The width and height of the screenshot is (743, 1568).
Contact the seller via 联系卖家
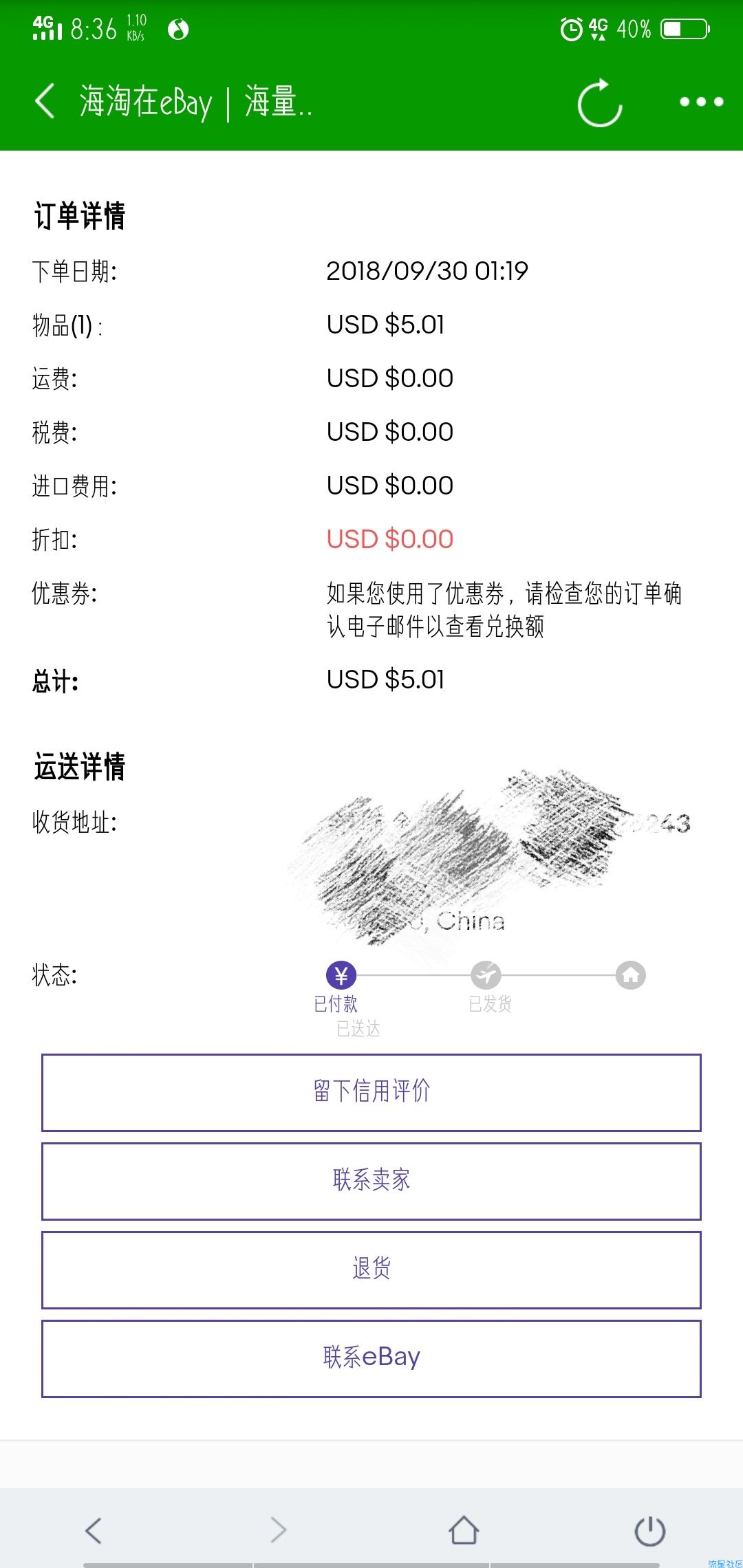point(371,1181)
